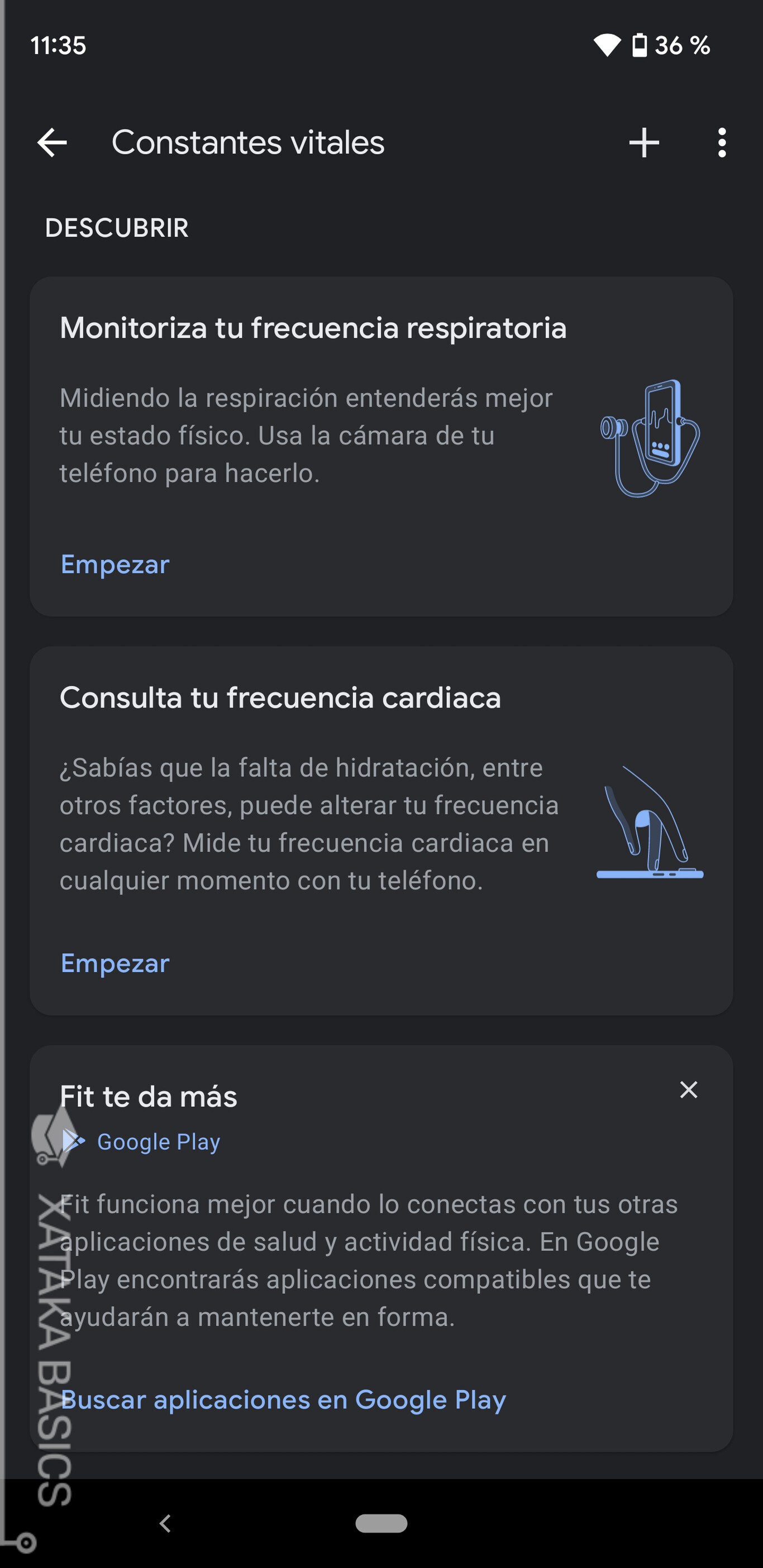The height and width of the screenshot is (1568, 763).
Task: Start heart rate measurement with Empezar
Action: pyautogui.click(x=115, y=964)
